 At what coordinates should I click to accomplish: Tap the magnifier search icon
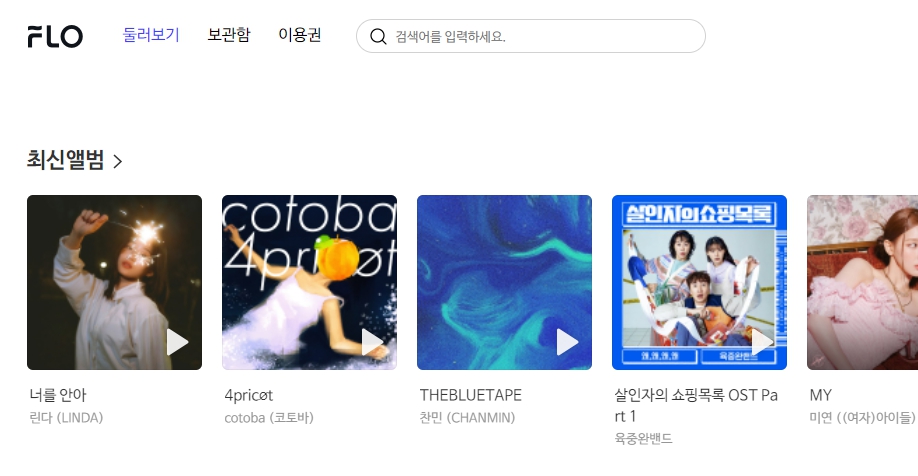tap(378, 37)
